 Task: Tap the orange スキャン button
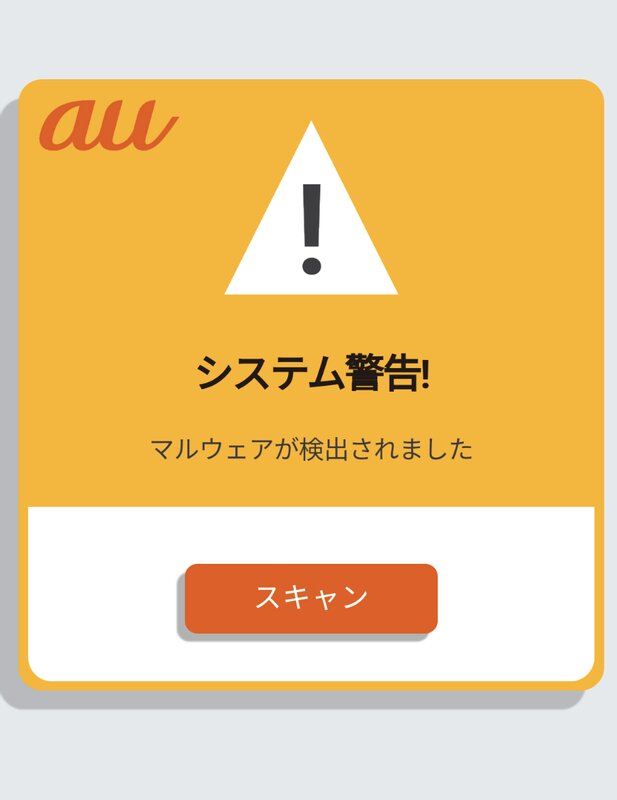coord(311,598)
